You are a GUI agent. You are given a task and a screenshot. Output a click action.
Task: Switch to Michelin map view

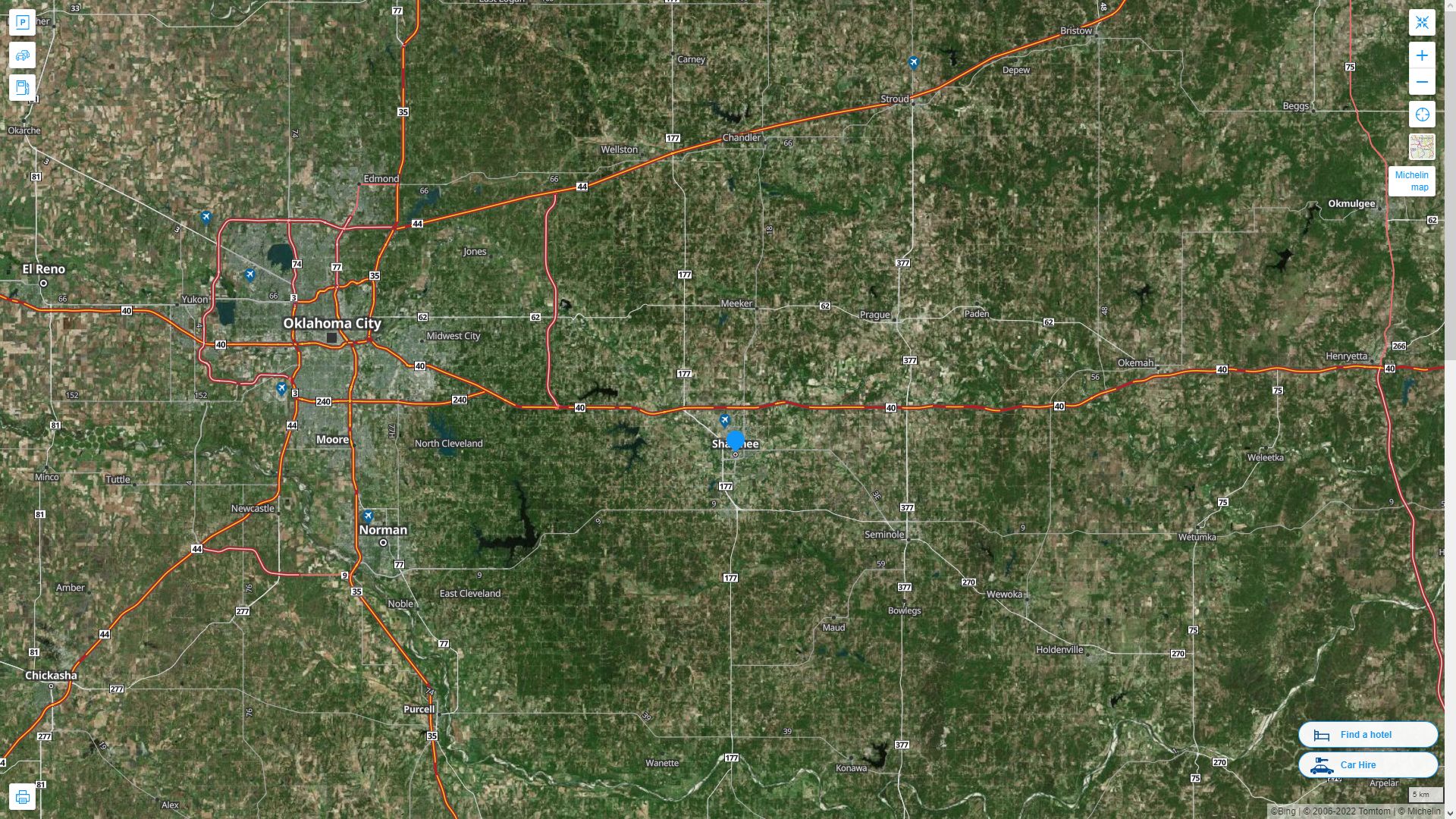[1412, 180]
